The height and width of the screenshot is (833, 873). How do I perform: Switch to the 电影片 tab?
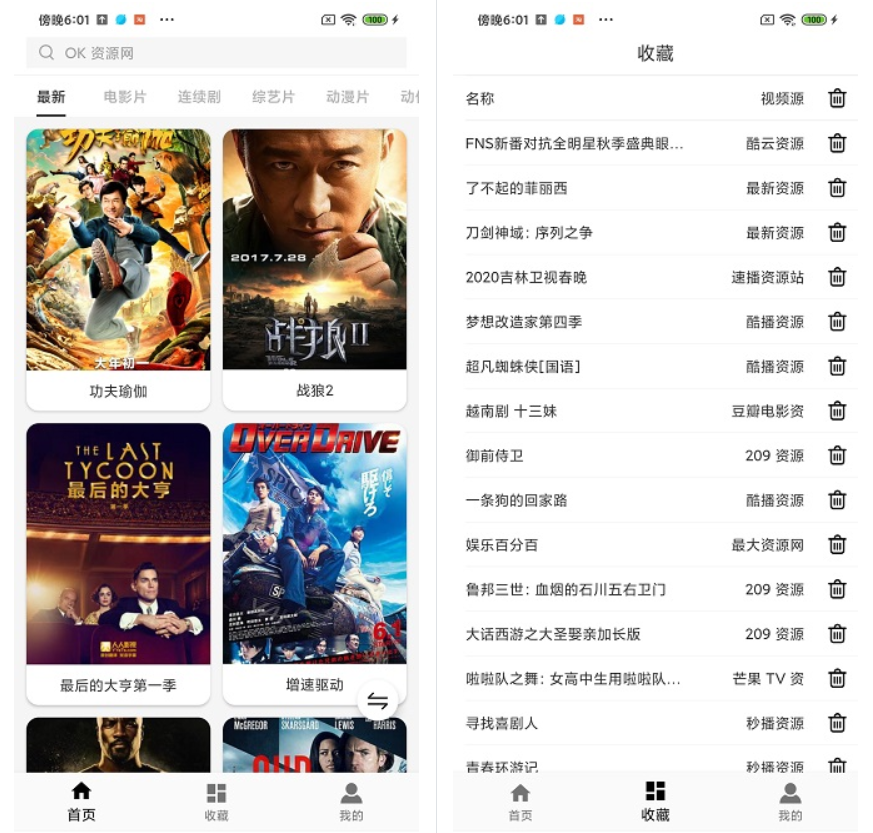click(x=125, y=97)
